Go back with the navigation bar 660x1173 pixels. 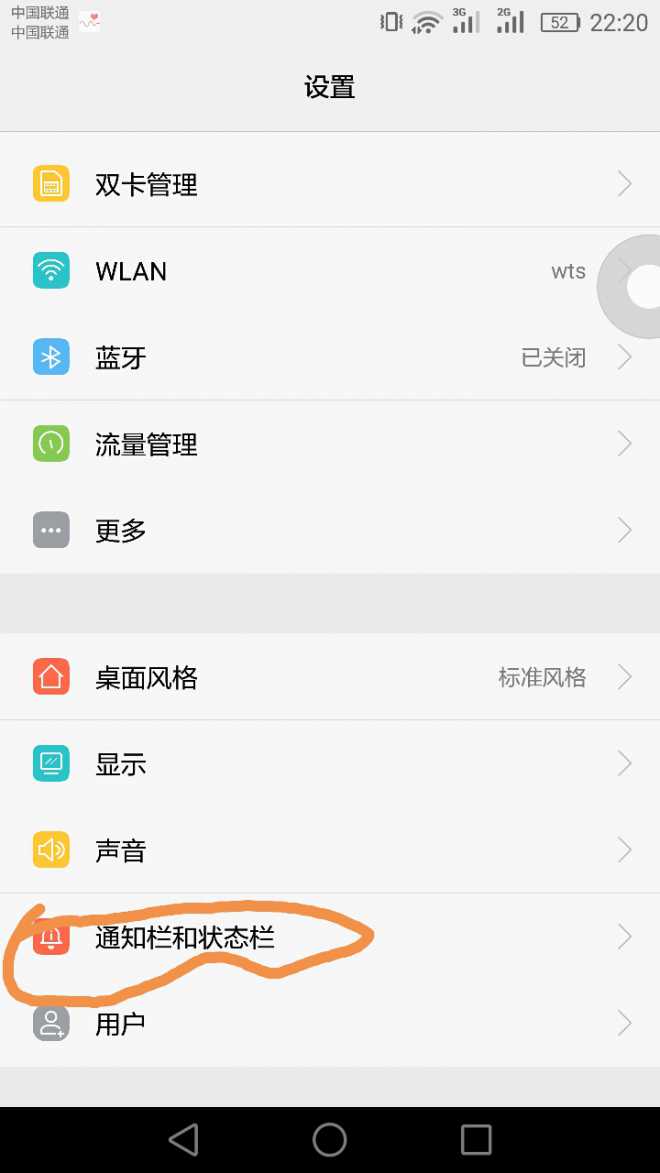[183, 1140]
